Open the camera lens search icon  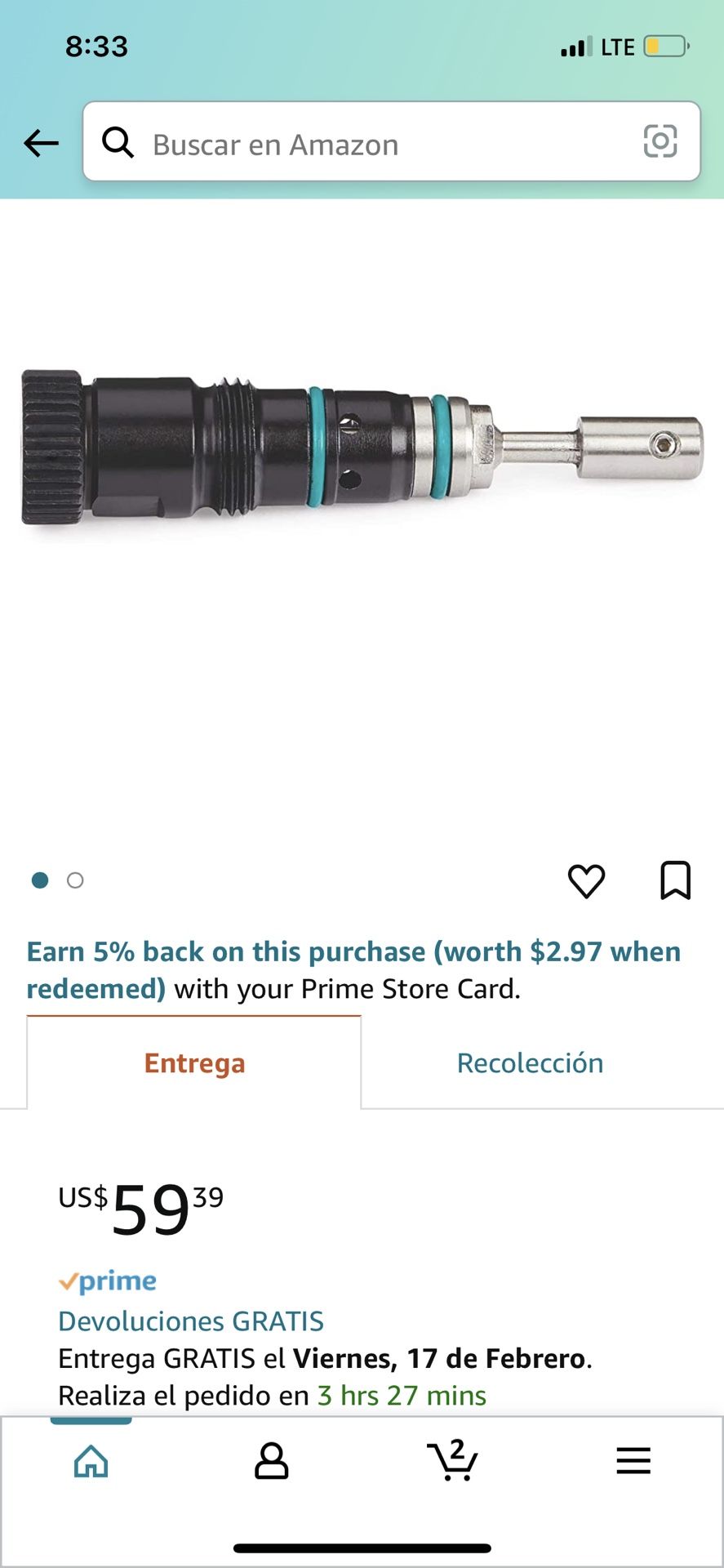(660, 141)
